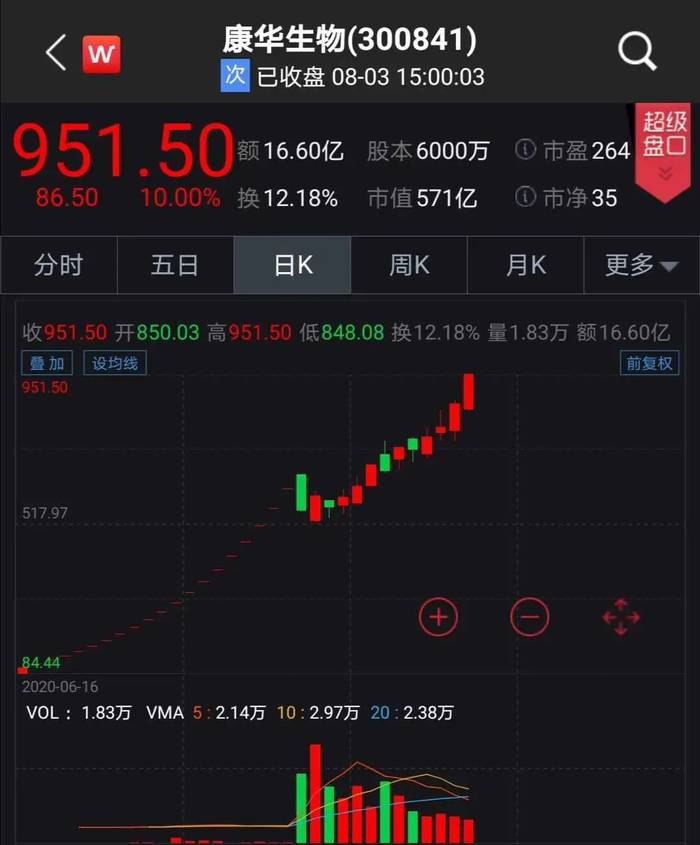The height and width of the screenshot is (845, 700).
Task: Tap the four-arrow chart move icon
Action: point(621,617)
